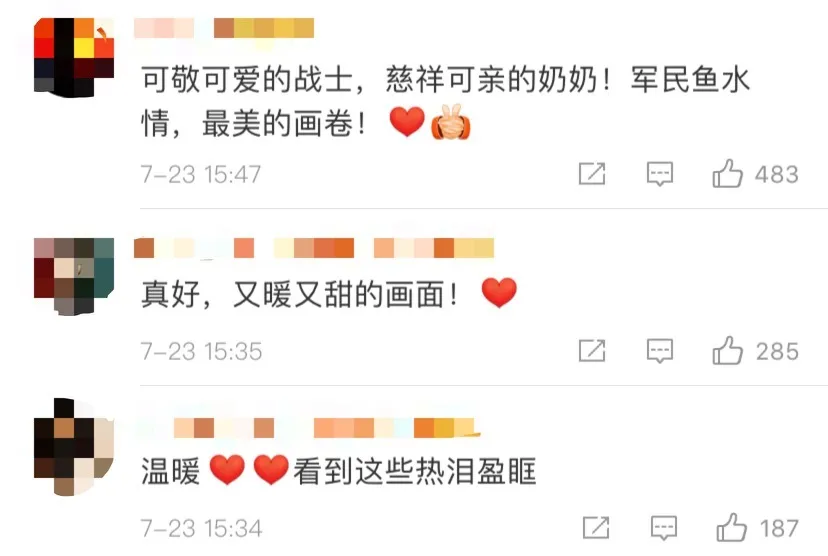Like the comment with 483 likes
Image resolution: width=828 pixels, height=556 pixels.
pos(727,174)
